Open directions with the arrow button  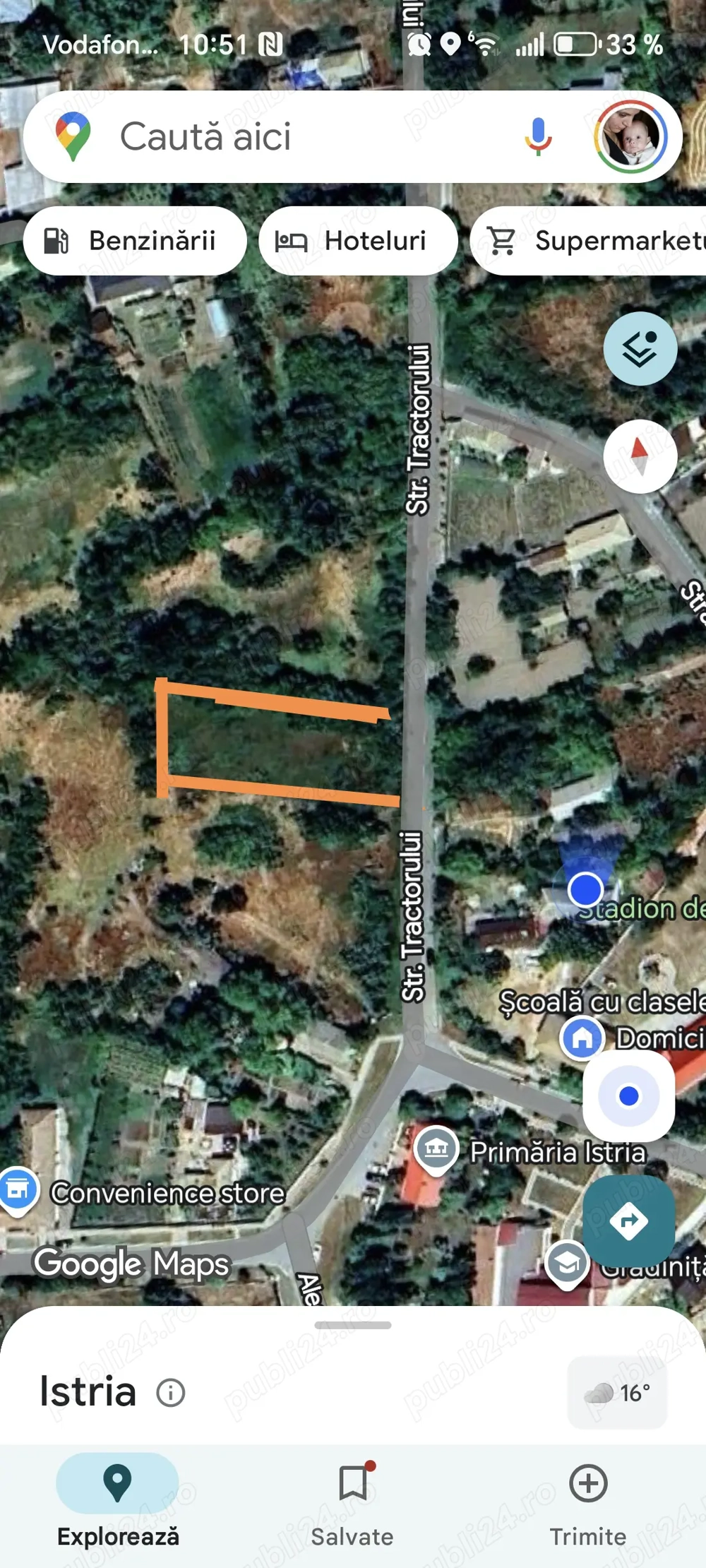(628, 1220)
